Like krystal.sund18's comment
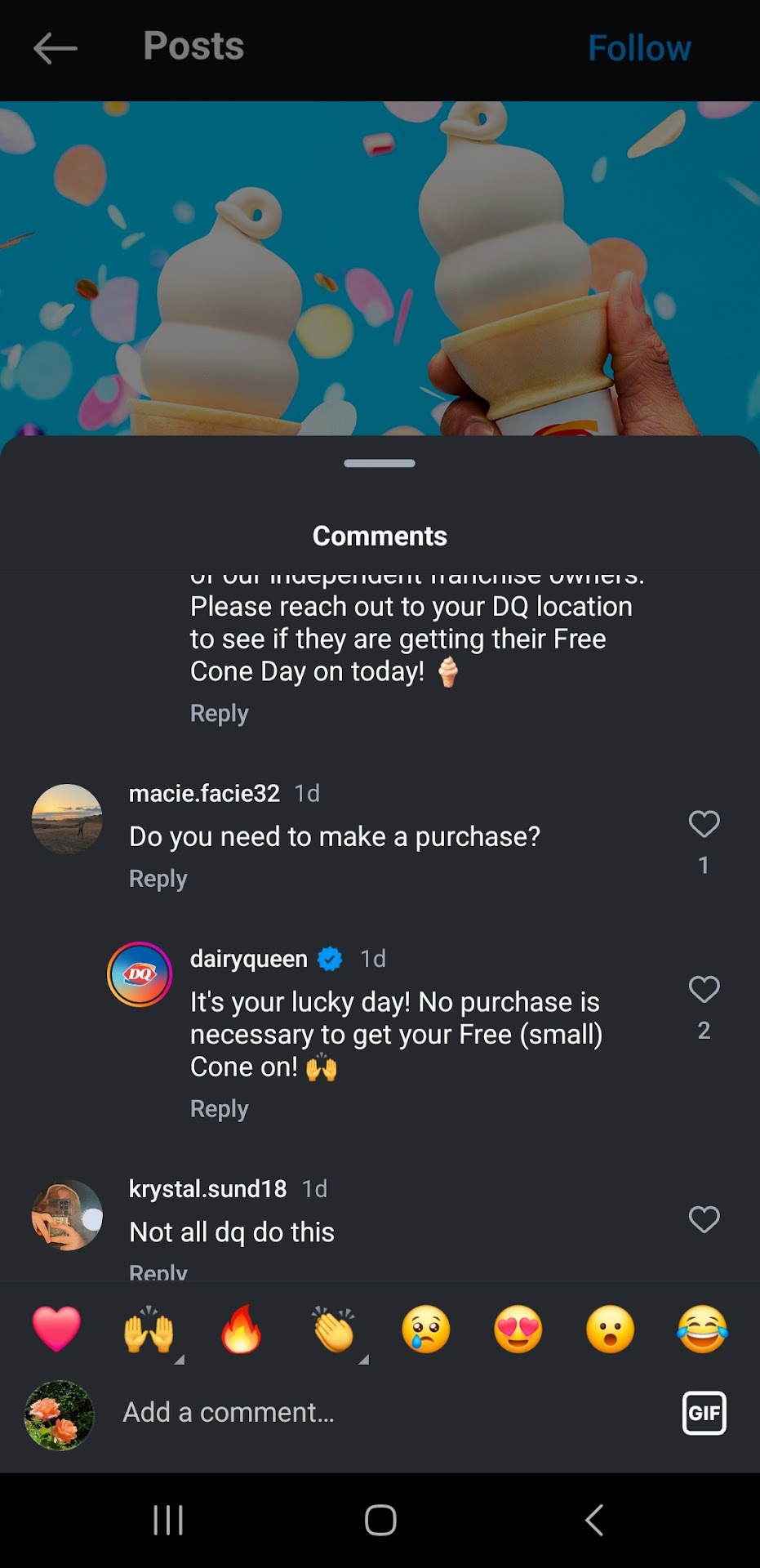Screen dimensions: 760x1568 [704, 1219]
